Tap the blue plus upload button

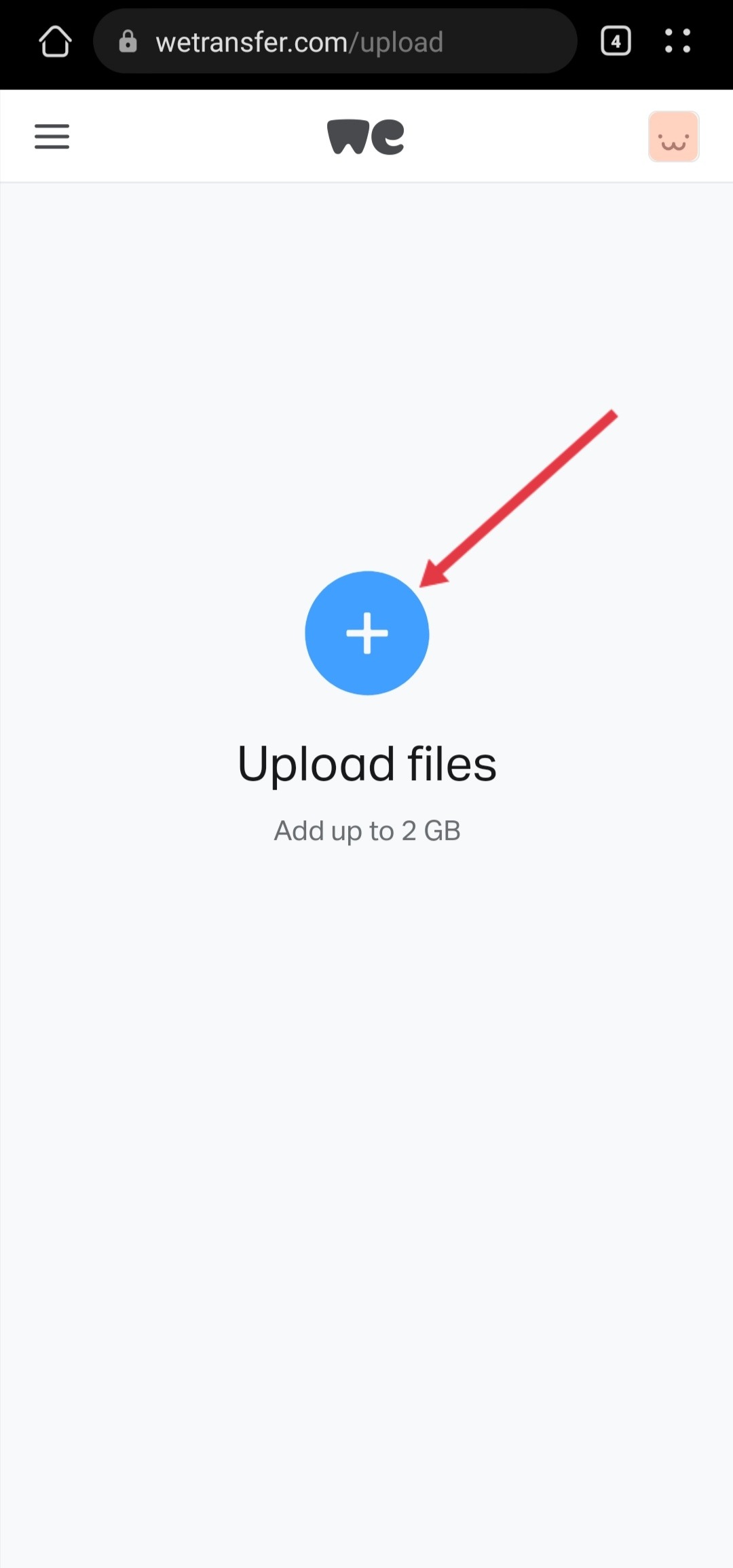[366, 633]
